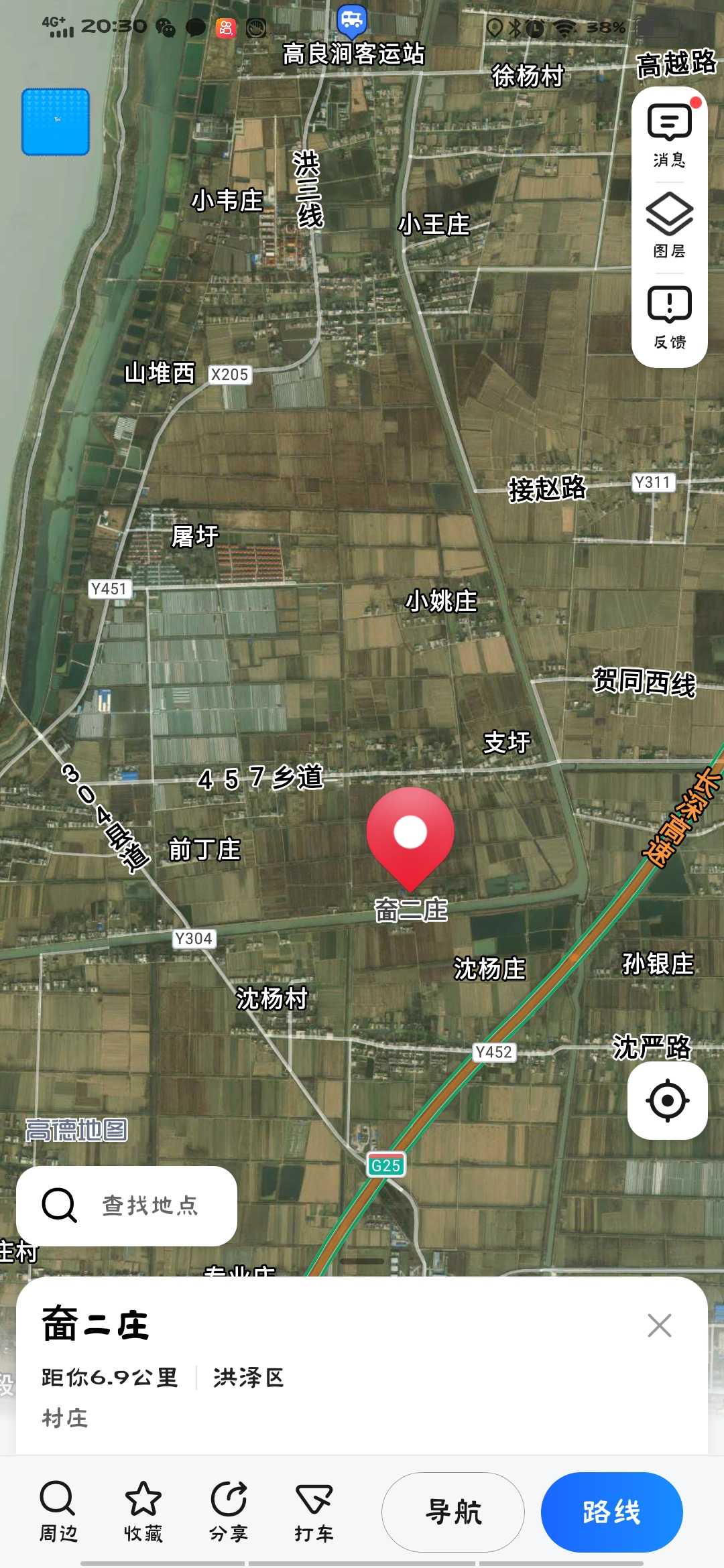Image resolution: width=724 pixels, height=1568 pixels.
Task: Start 导航 navigation to 畲二庄
Action: tap(453, 1512)
